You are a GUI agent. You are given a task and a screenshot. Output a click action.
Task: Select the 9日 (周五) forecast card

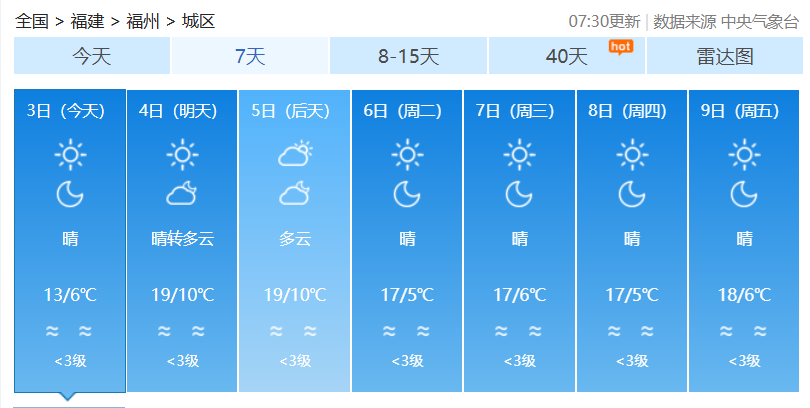coord(744,240)
